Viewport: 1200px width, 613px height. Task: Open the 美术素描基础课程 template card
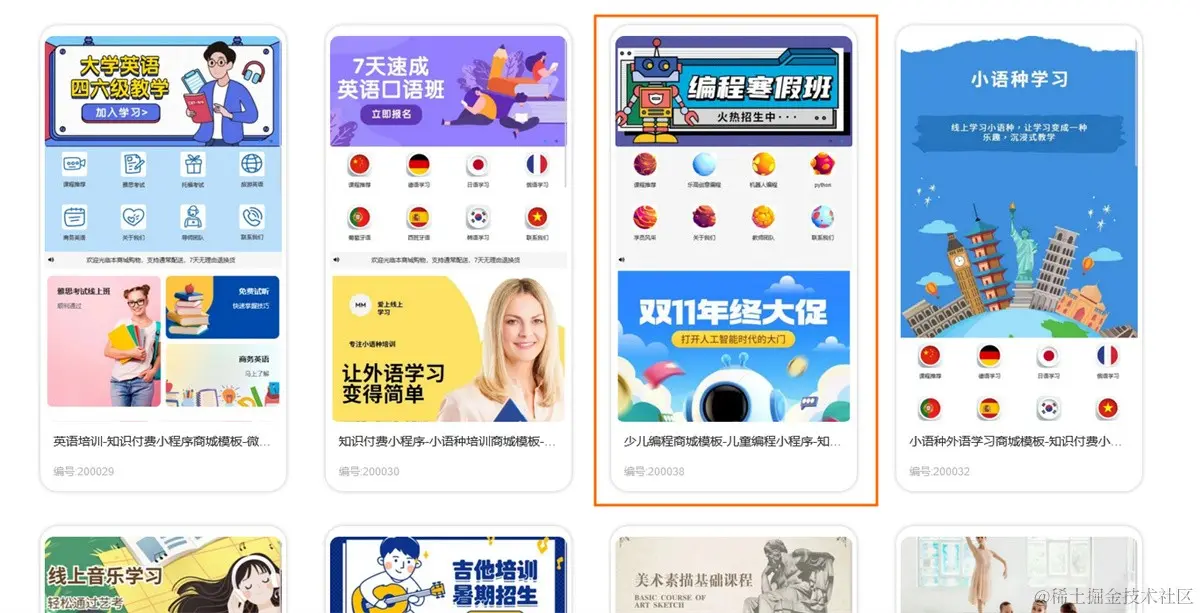point(733,572)
